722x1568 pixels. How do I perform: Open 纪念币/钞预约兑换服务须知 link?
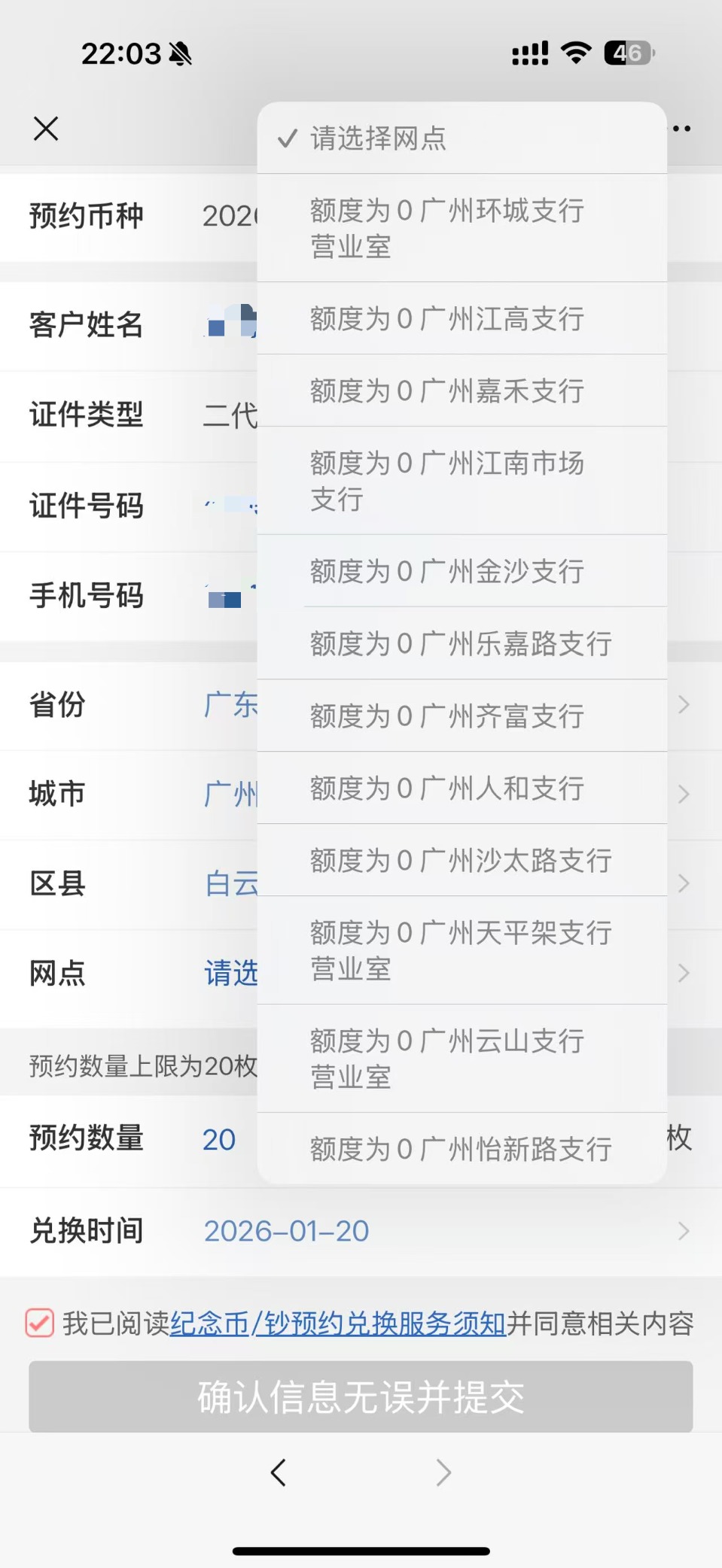click(337, 1323)
